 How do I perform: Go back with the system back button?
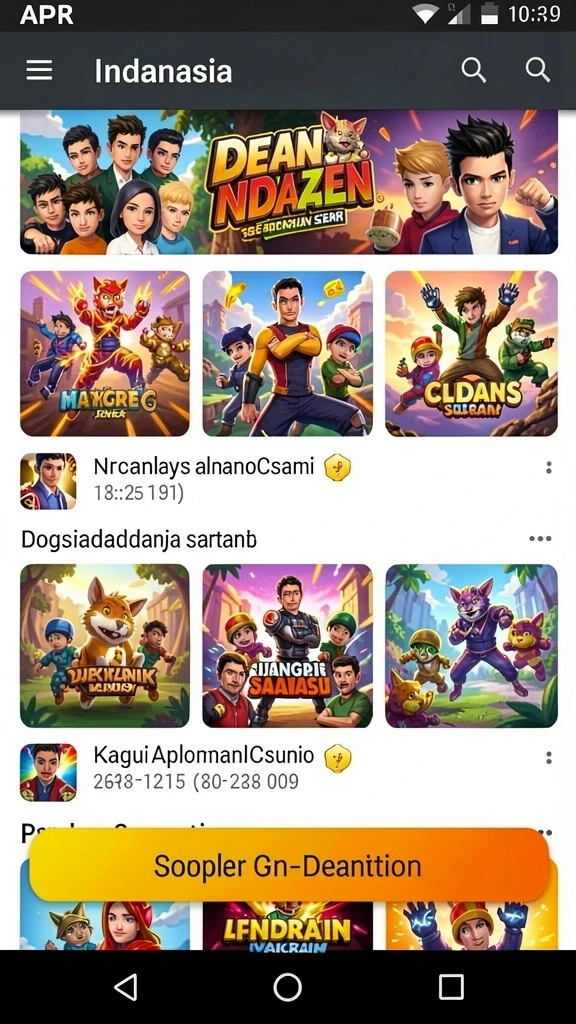(x=125, y=987)
